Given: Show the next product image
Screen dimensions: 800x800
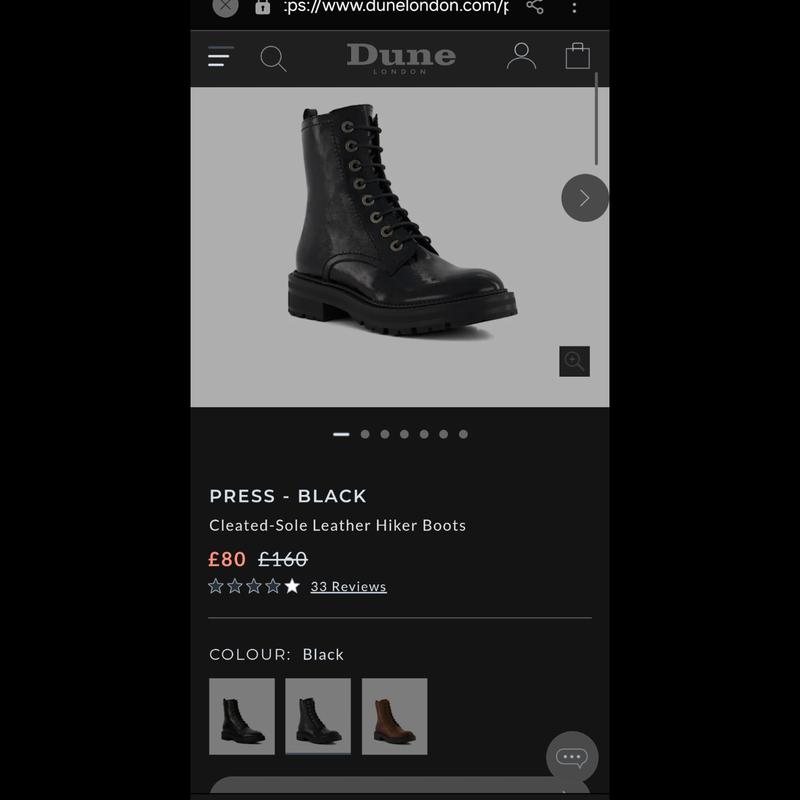Looking at the screenshot, I should (x=585, y=198).
